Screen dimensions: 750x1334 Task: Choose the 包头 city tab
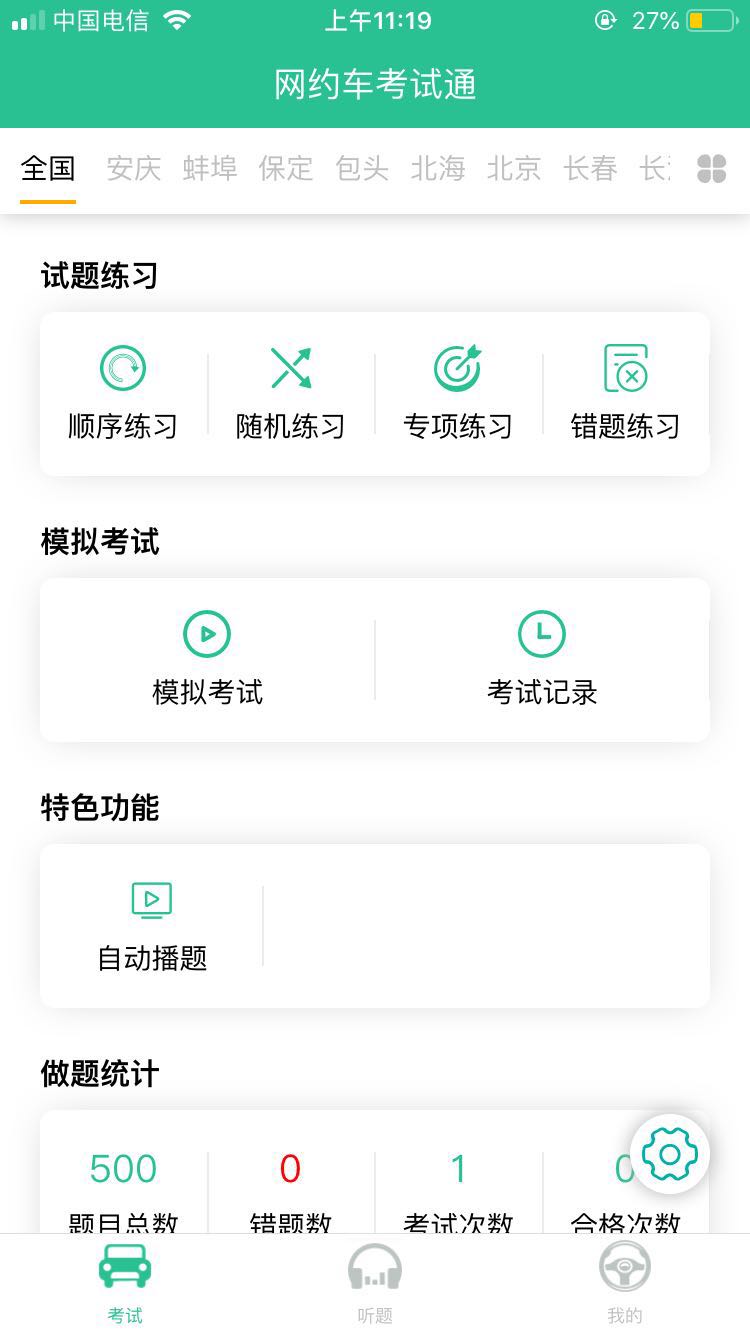[362, 169]
